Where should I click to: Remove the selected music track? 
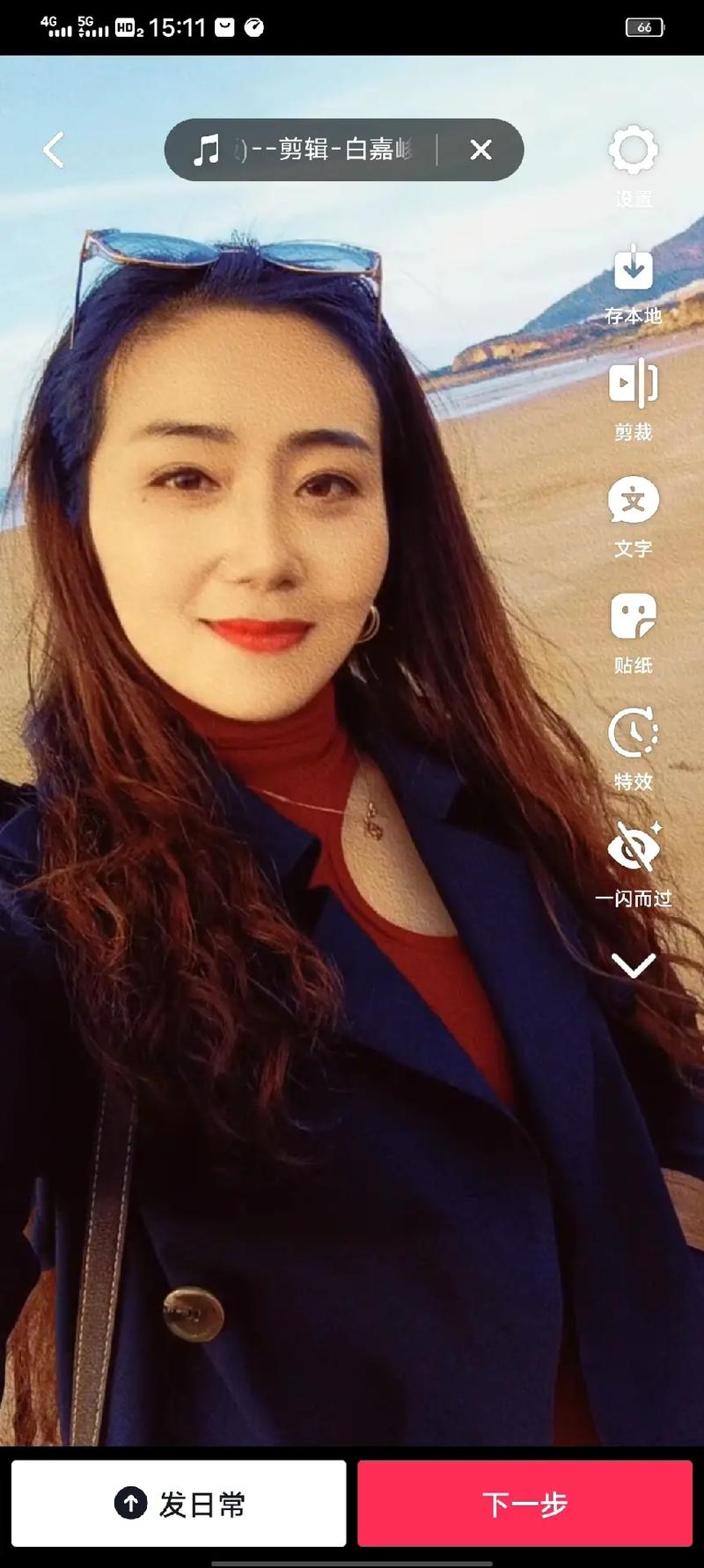tap(480, 150)
